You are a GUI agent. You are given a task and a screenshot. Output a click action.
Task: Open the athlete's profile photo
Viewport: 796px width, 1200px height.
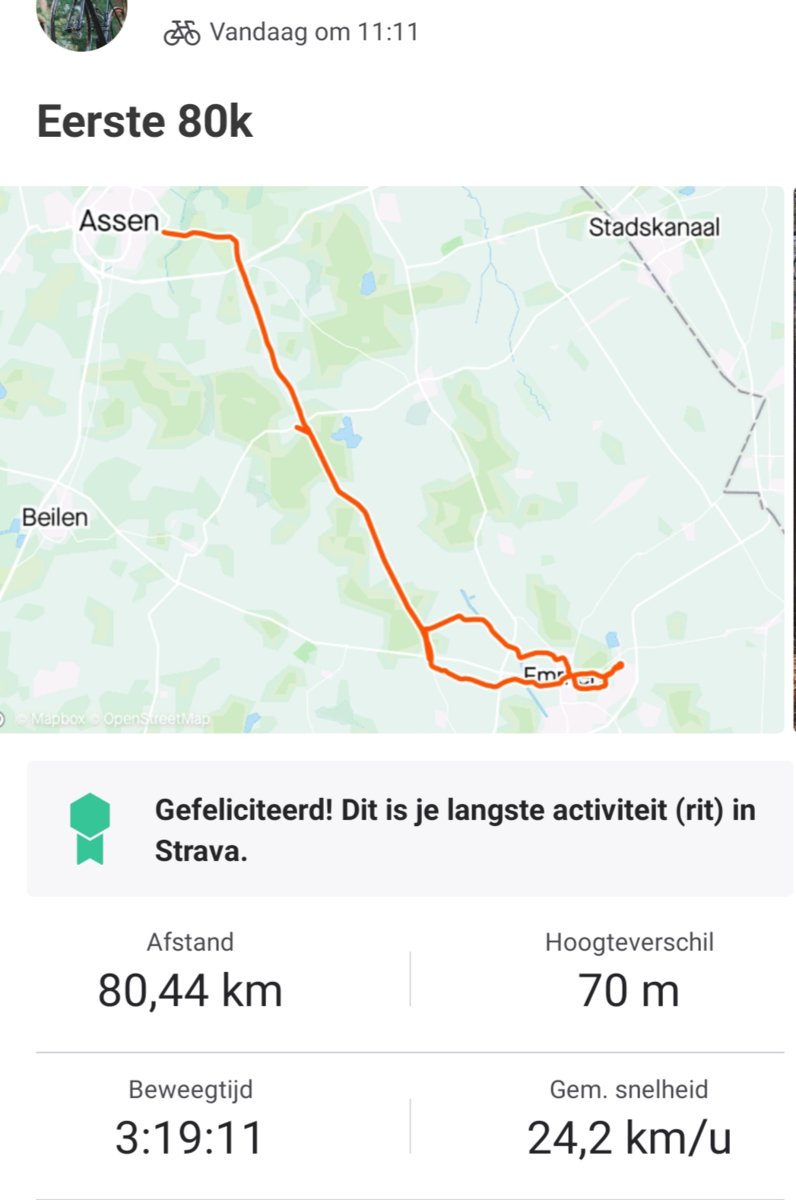81,20
